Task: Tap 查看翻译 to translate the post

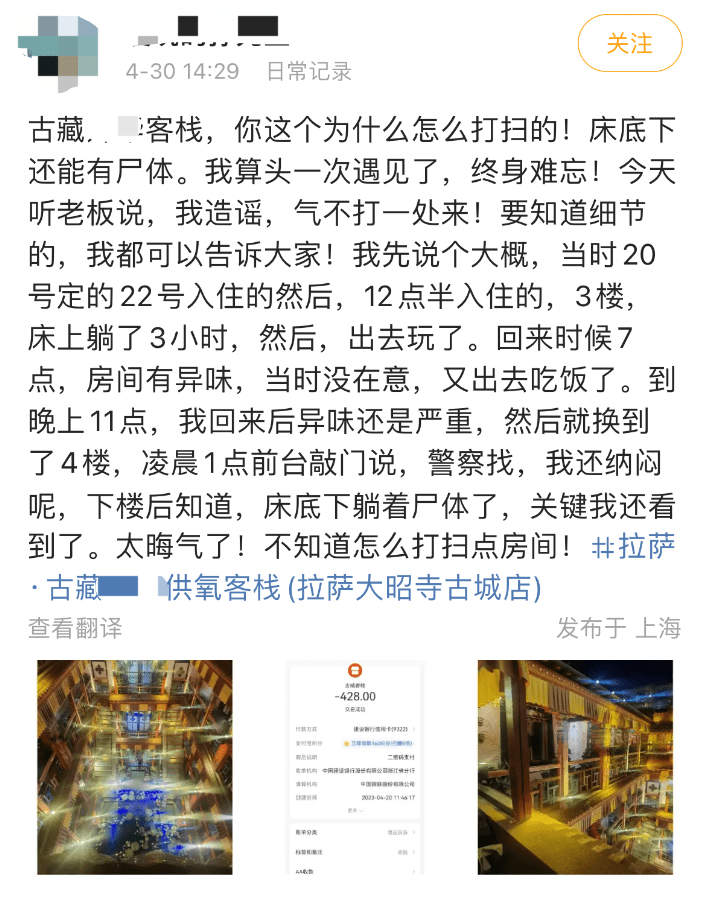Action: (x=75, y=628)
